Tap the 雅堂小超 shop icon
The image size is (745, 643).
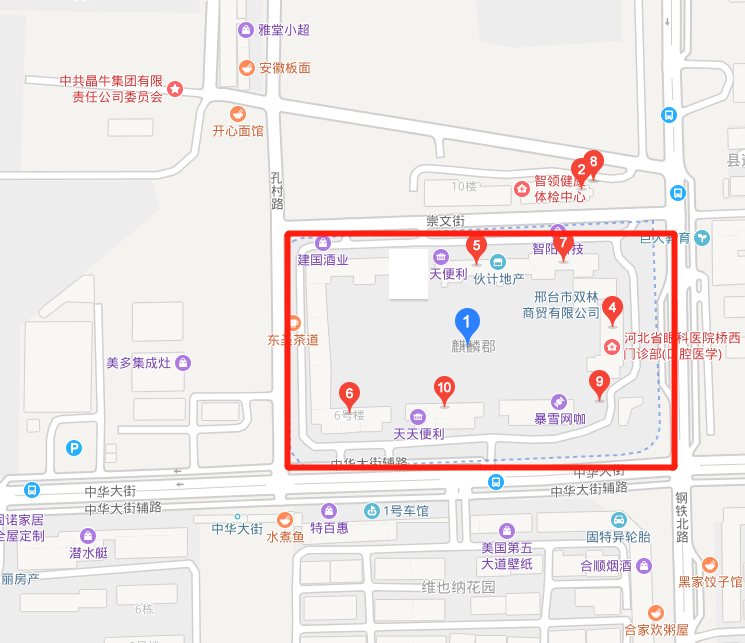pos(245,30)
